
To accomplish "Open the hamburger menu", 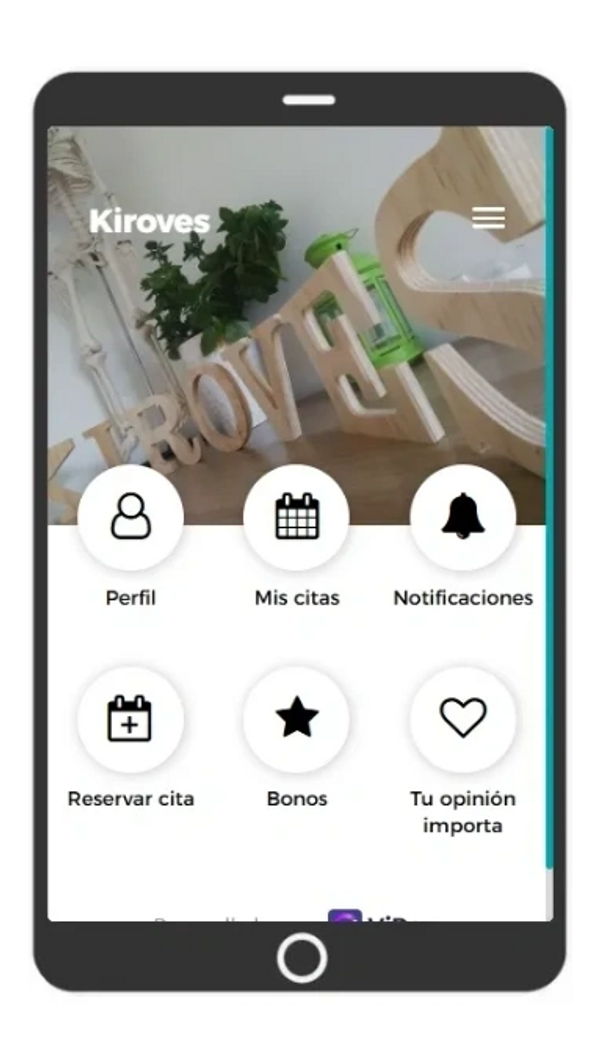I will coord(488,218).
